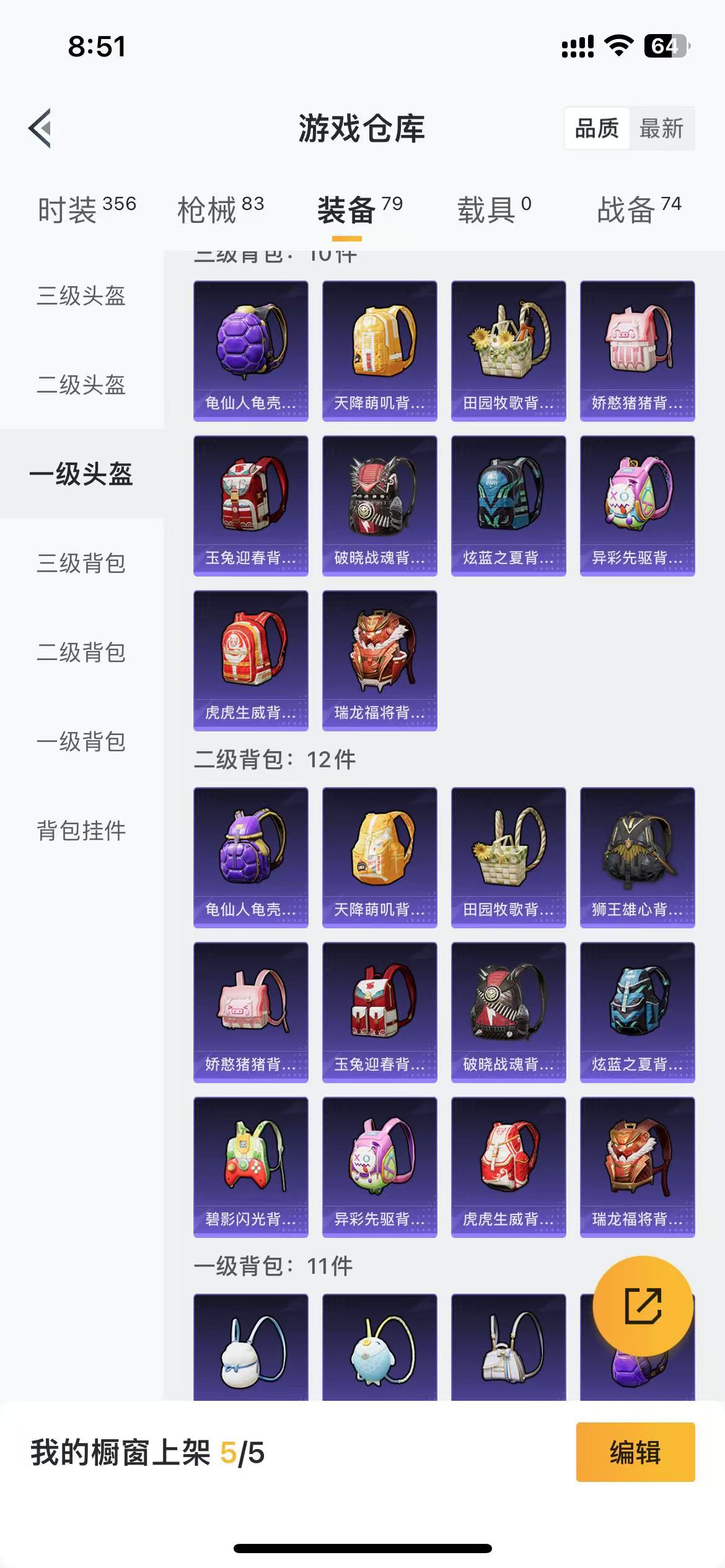The image size is (725, 1568).
Task: Go back using the top-left arrow
Action: click(x=40, y=128)
